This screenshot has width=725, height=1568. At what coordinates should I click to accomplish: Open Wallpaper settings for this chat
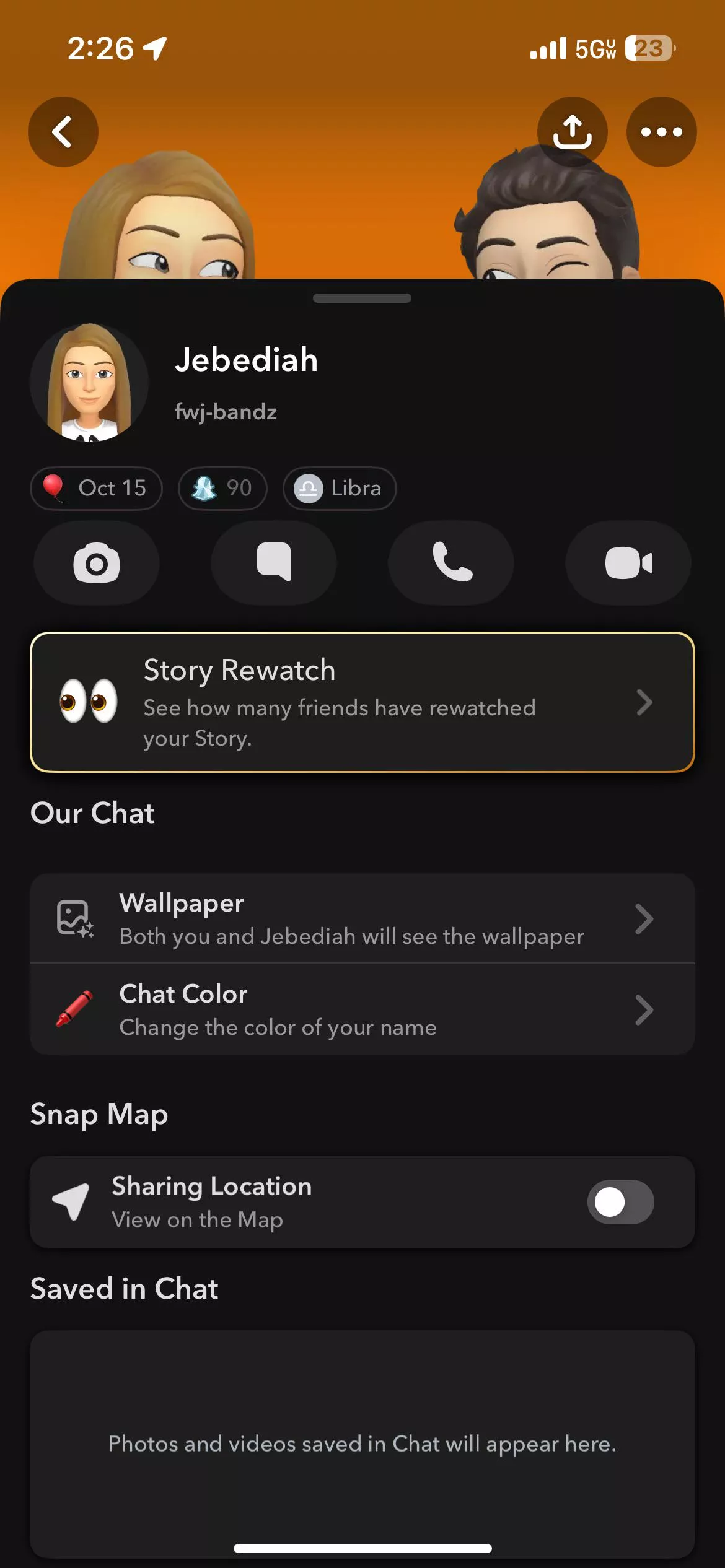(x=362, y=918)
